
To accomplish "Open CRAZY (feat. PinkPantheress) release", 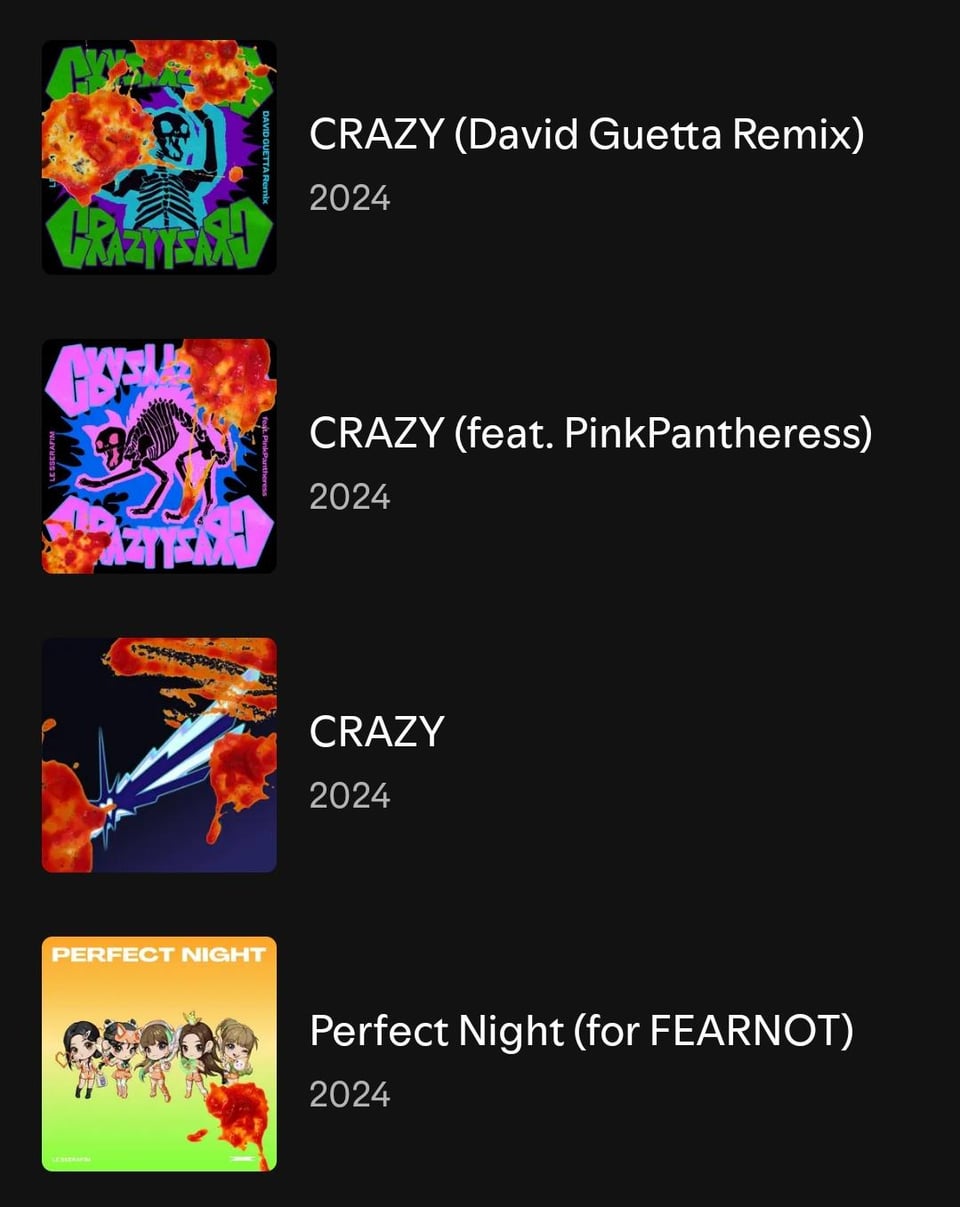I will click(x=590, y=433).
